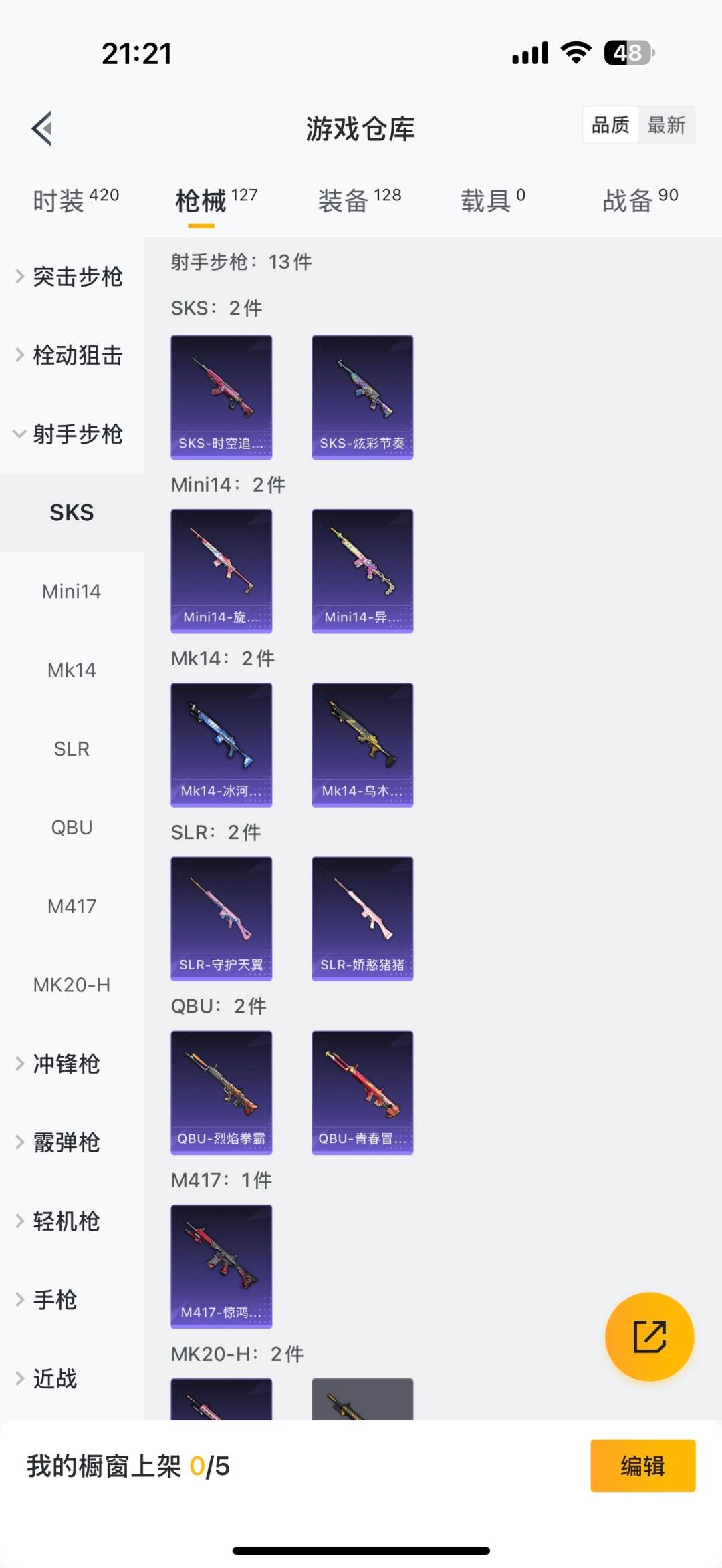This screenshot has height=1568, width=722.
Task: Go back from 游戏仓库 page
Action: coord(42,128)
